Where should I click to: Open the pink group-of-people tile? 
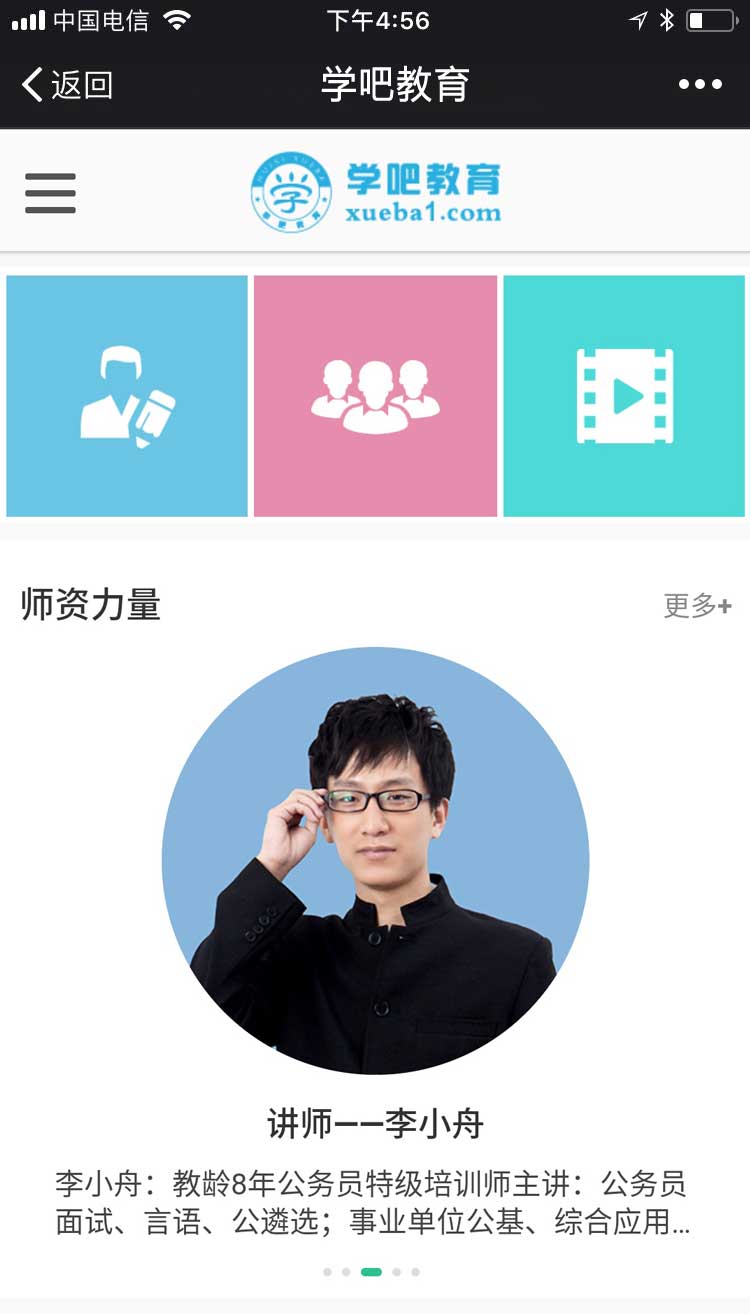click(x=375, y=396)
